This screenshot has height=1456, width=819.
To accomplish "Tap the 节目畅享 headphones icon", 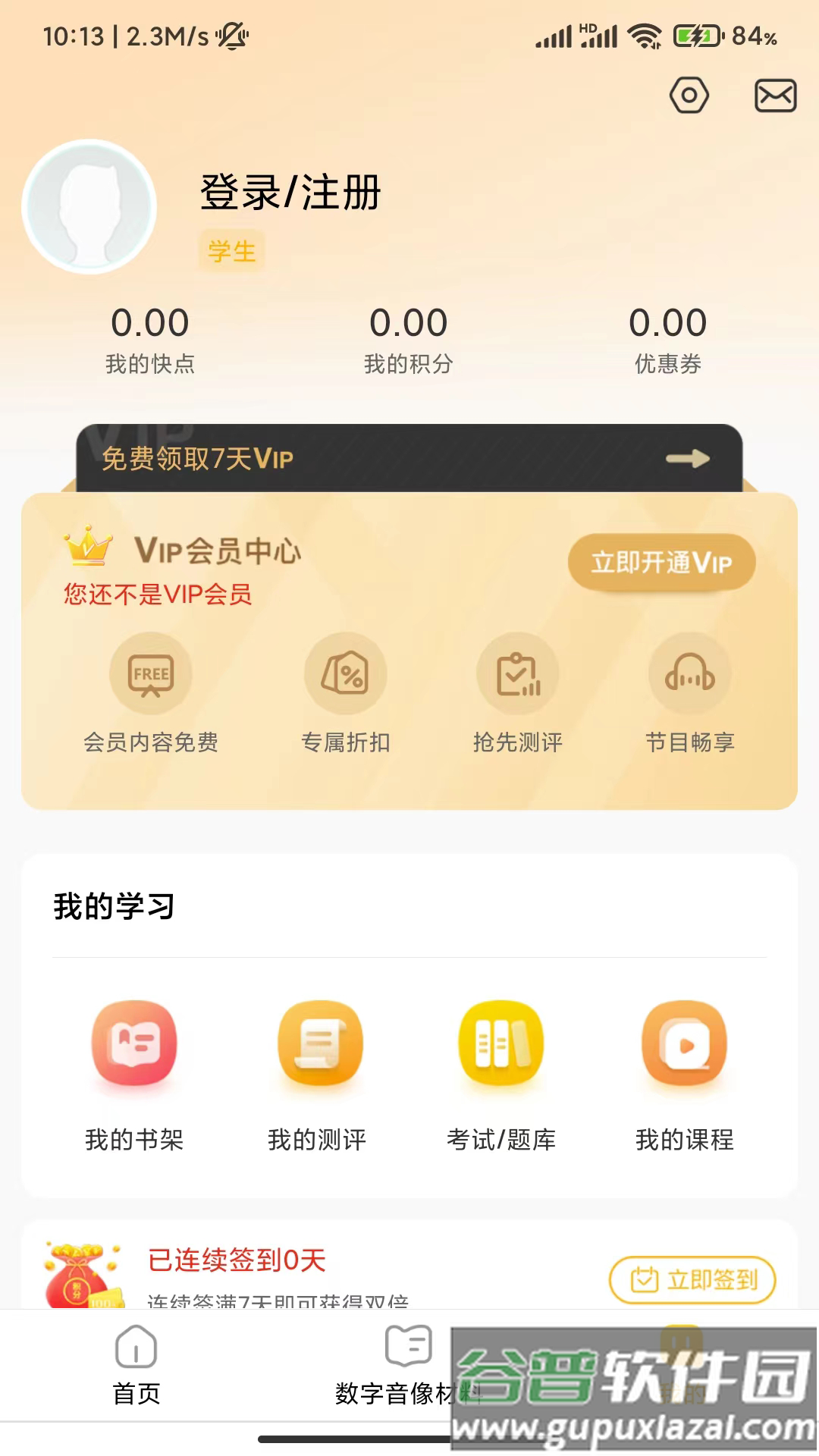I will pos(689,673).
